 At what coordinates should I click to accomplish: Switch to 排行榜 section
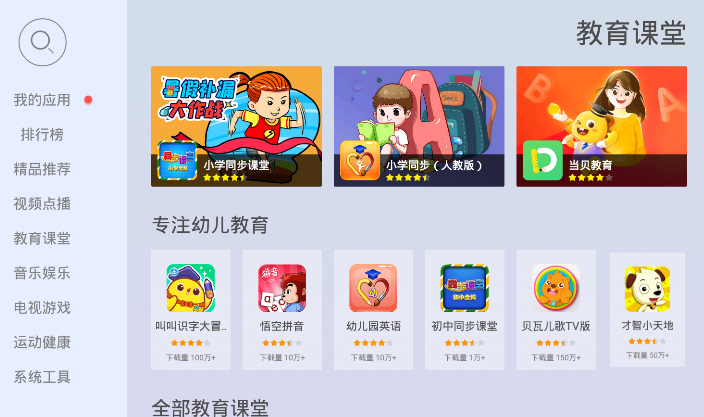[42, 134]
